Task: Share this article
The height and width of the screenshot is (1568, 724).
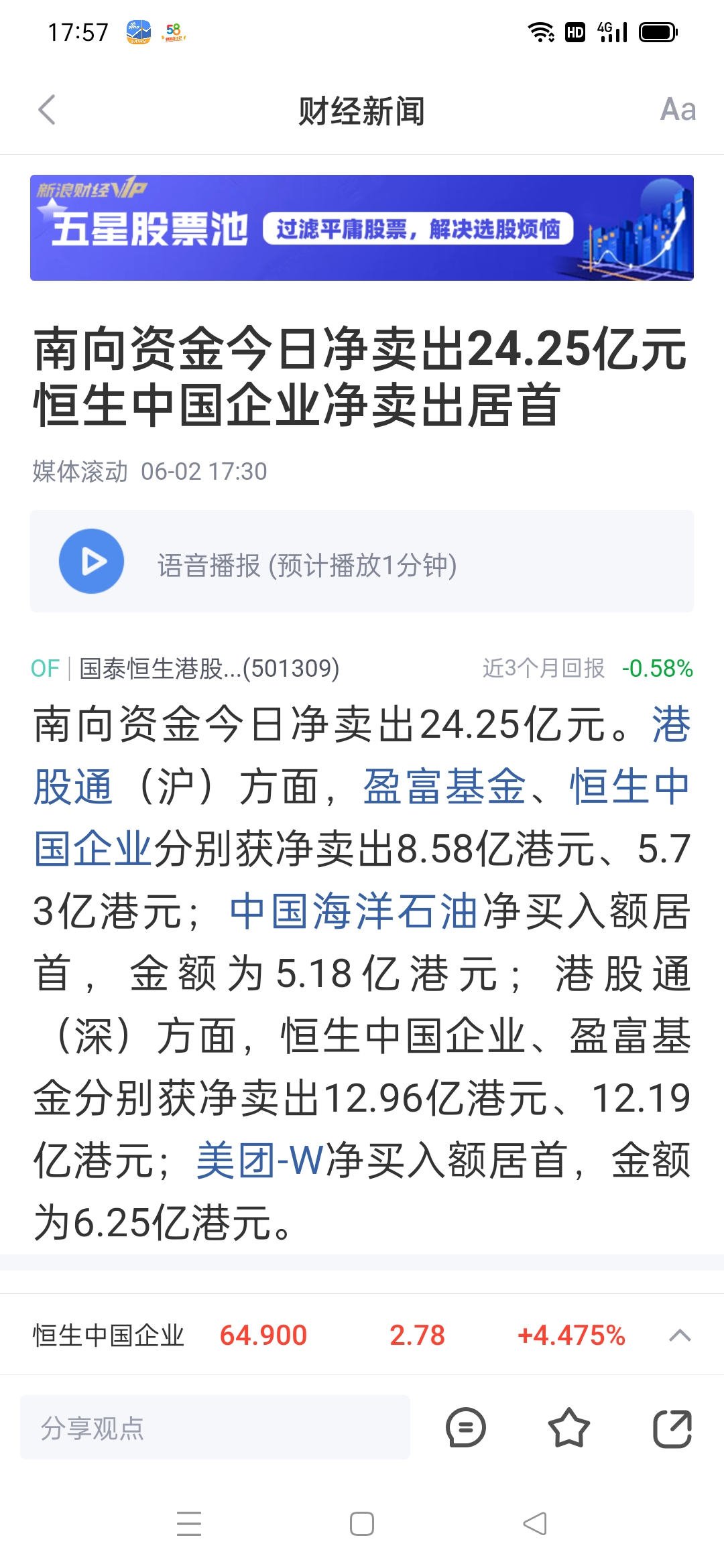Action: point(672,1428)
